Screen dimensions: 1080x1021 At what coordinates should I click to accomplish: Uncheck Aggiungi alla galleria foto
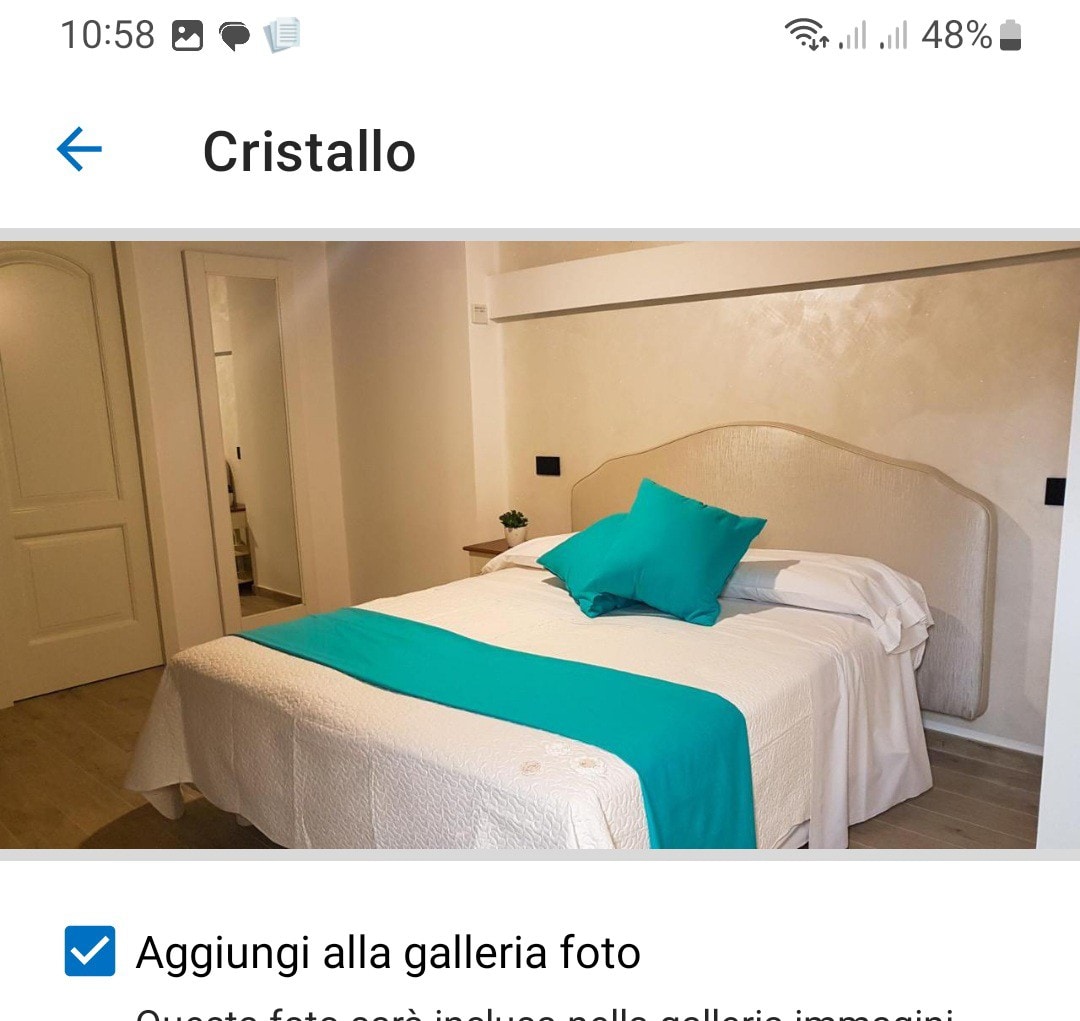(x=90, y=951)
